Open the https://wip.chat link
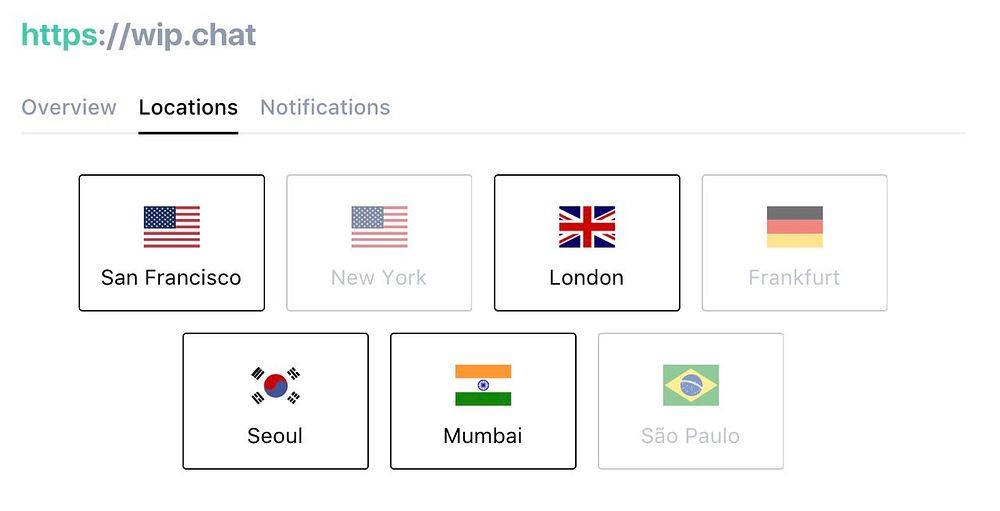 139,35
